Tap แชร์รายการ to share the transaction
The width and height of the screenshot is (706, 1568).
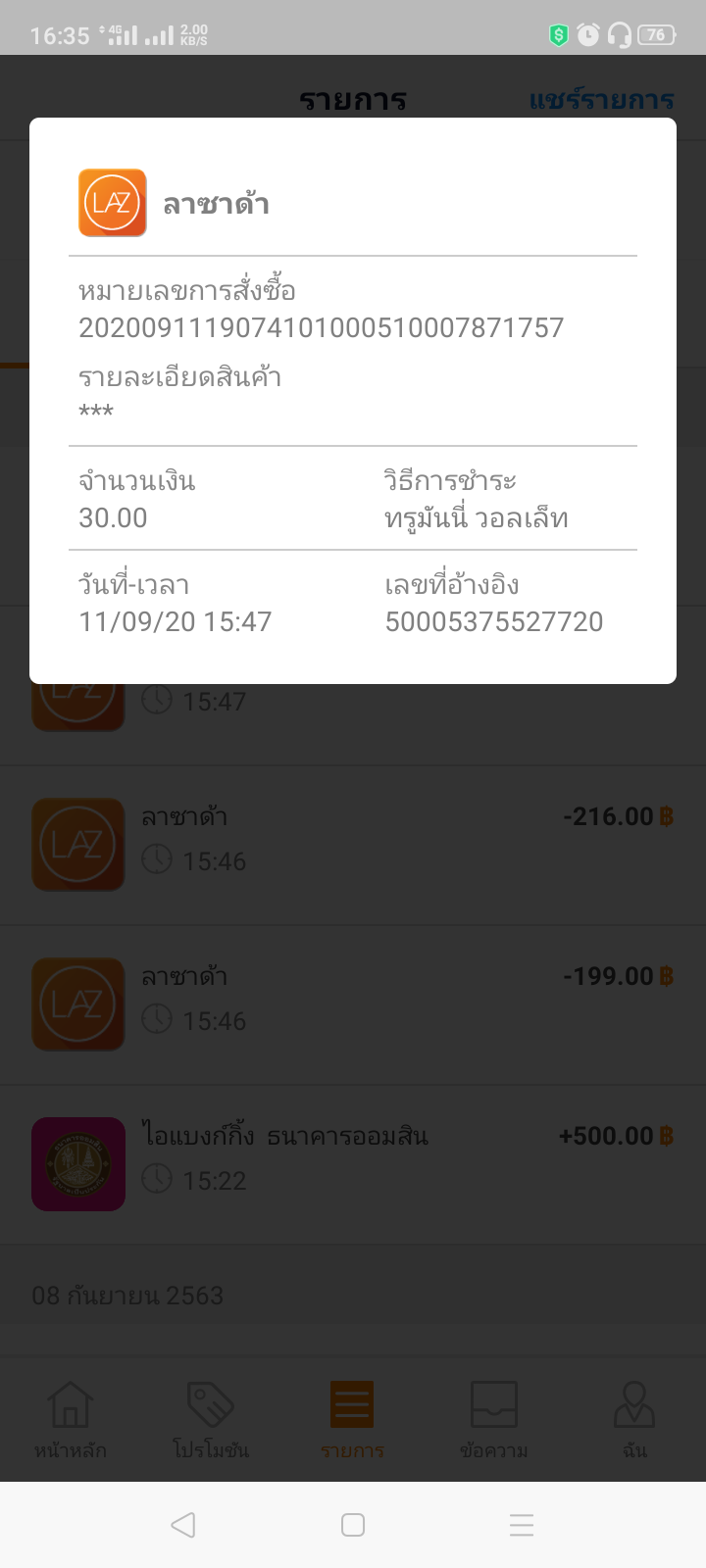point(601,100)
